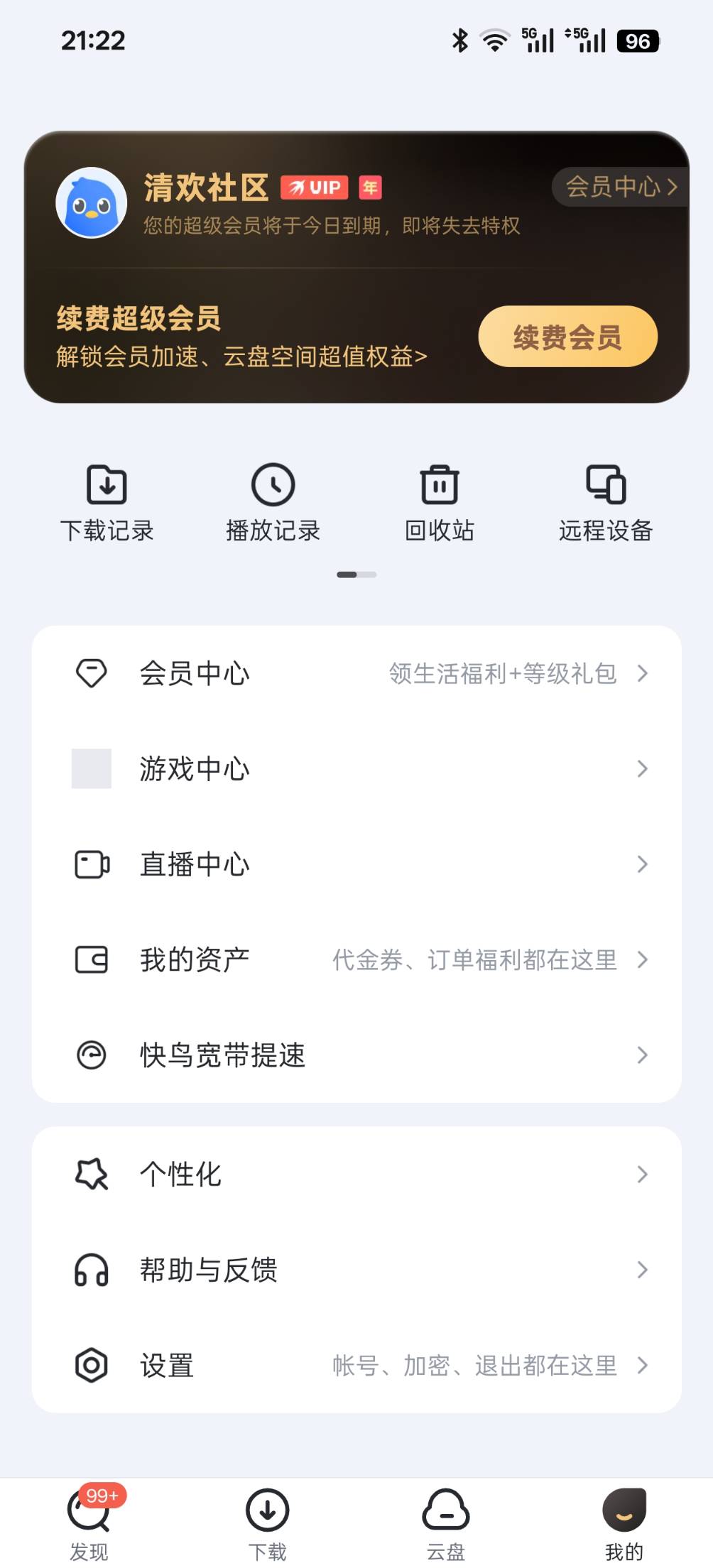
Task: Go to 游戏中心 game center
Action: click(356, 768)
